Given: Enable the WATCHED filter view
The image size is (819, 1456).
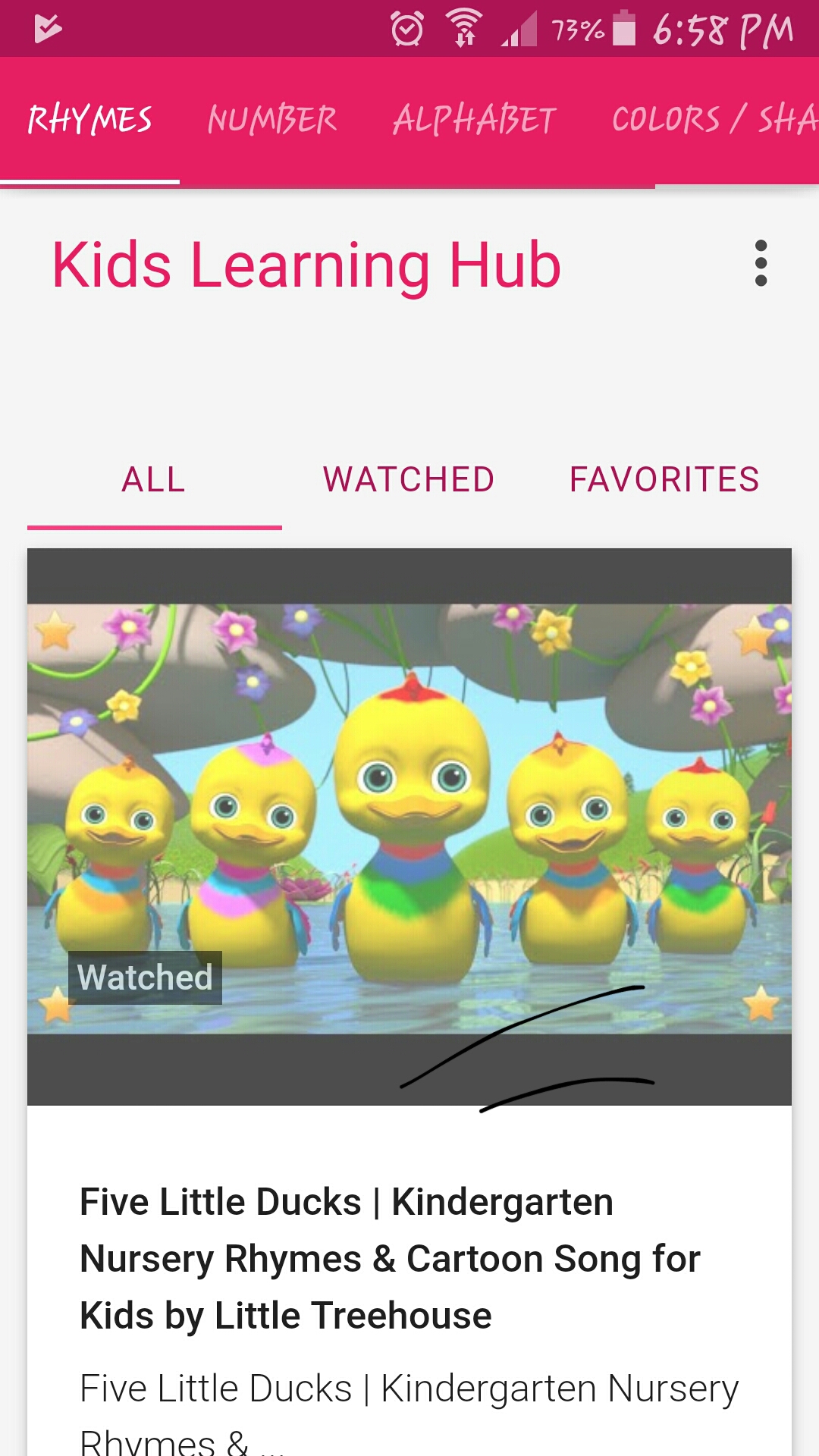Looking at the screenshot, I should click(x=409, y=479).
